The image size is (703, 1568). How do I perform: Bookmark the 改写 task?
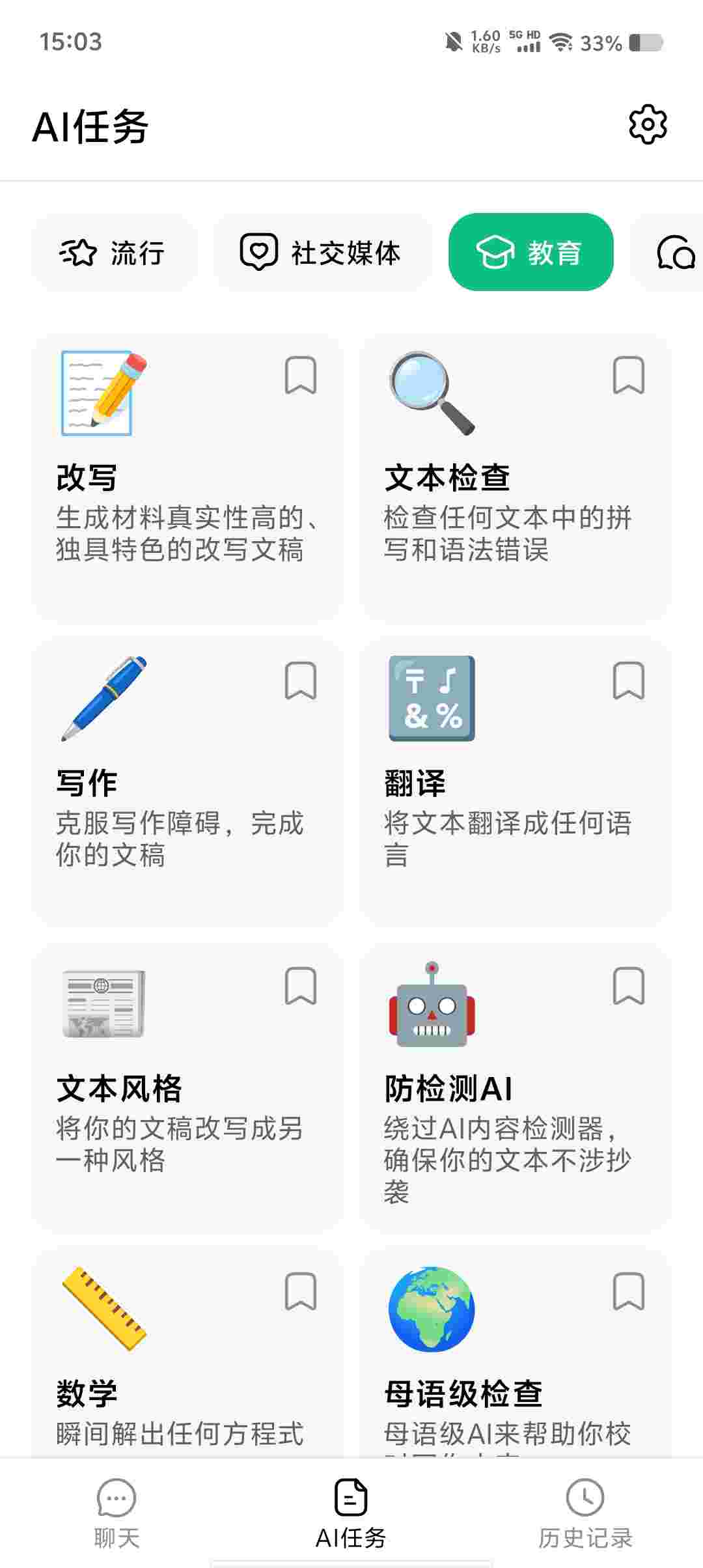(301, 376)
